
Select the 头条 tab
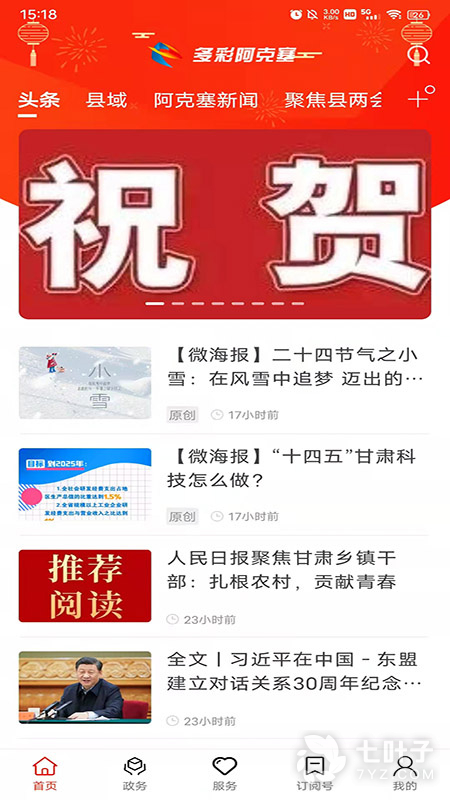pyautogui.click(x=39, y=100)
